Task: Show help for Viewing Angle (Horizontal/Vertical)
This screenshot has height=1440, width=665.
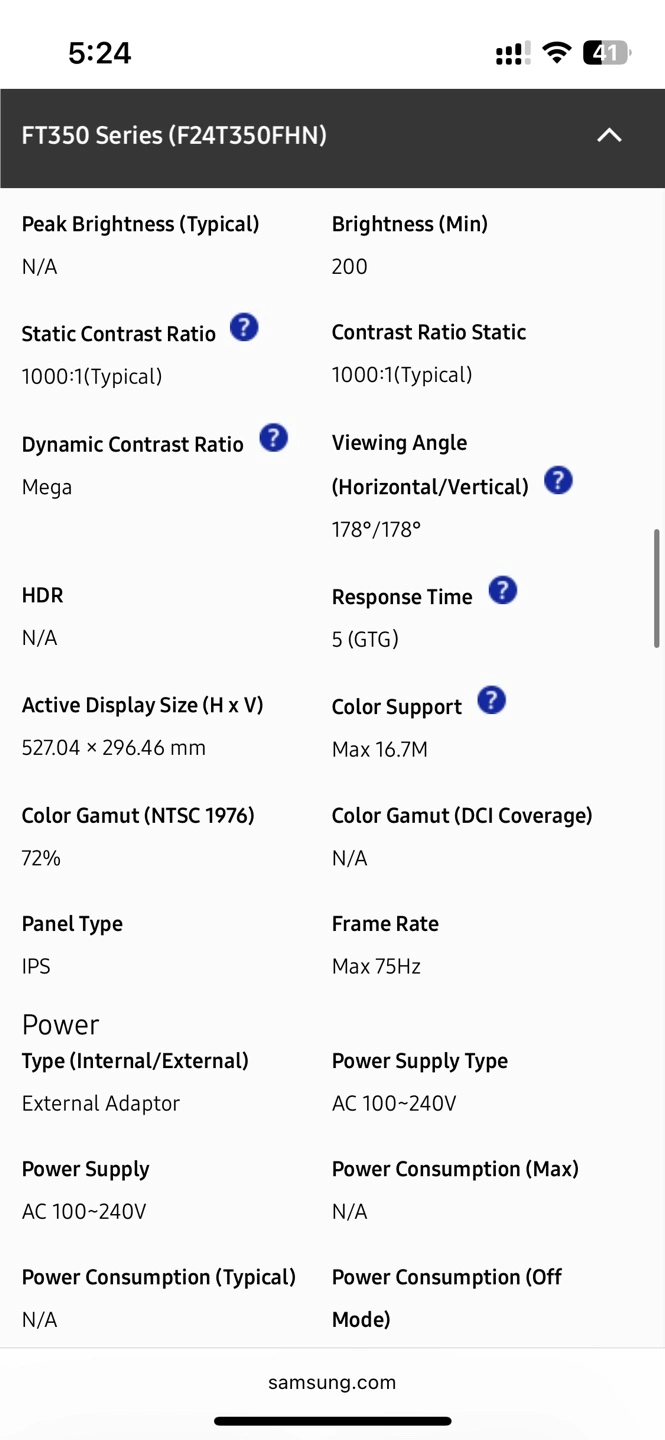Action: click(558, 480)
